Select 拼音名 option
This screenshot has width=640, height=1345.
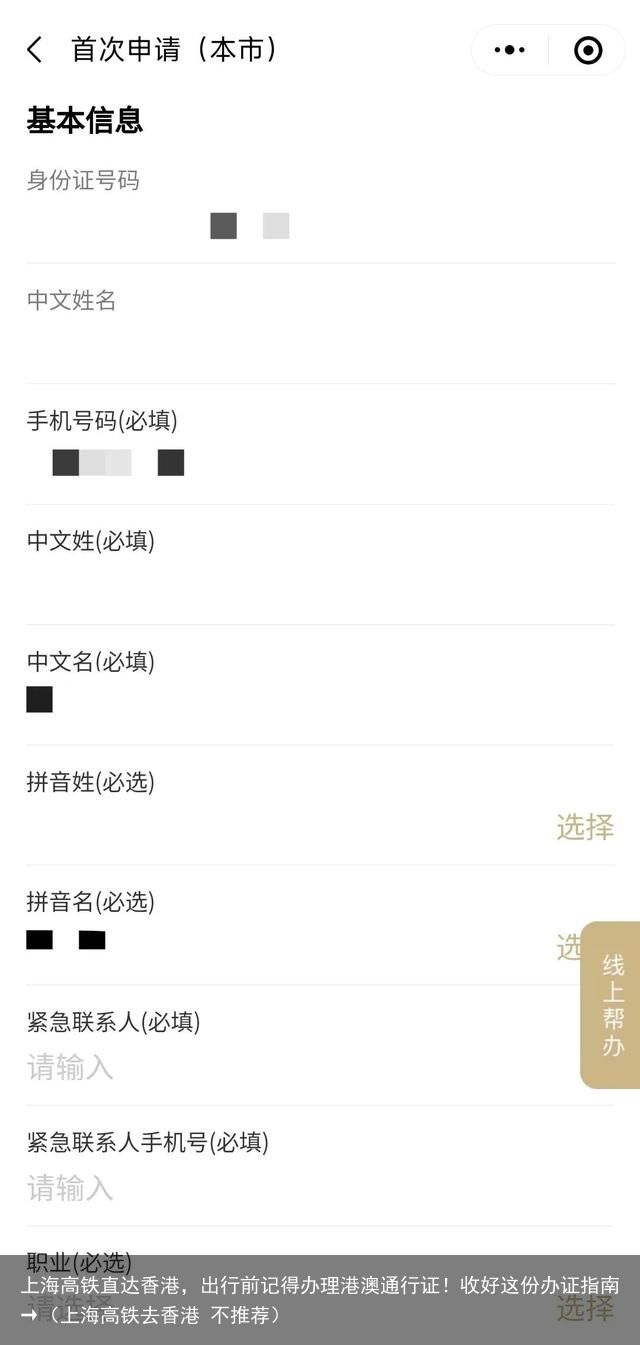tap(567, 946)
